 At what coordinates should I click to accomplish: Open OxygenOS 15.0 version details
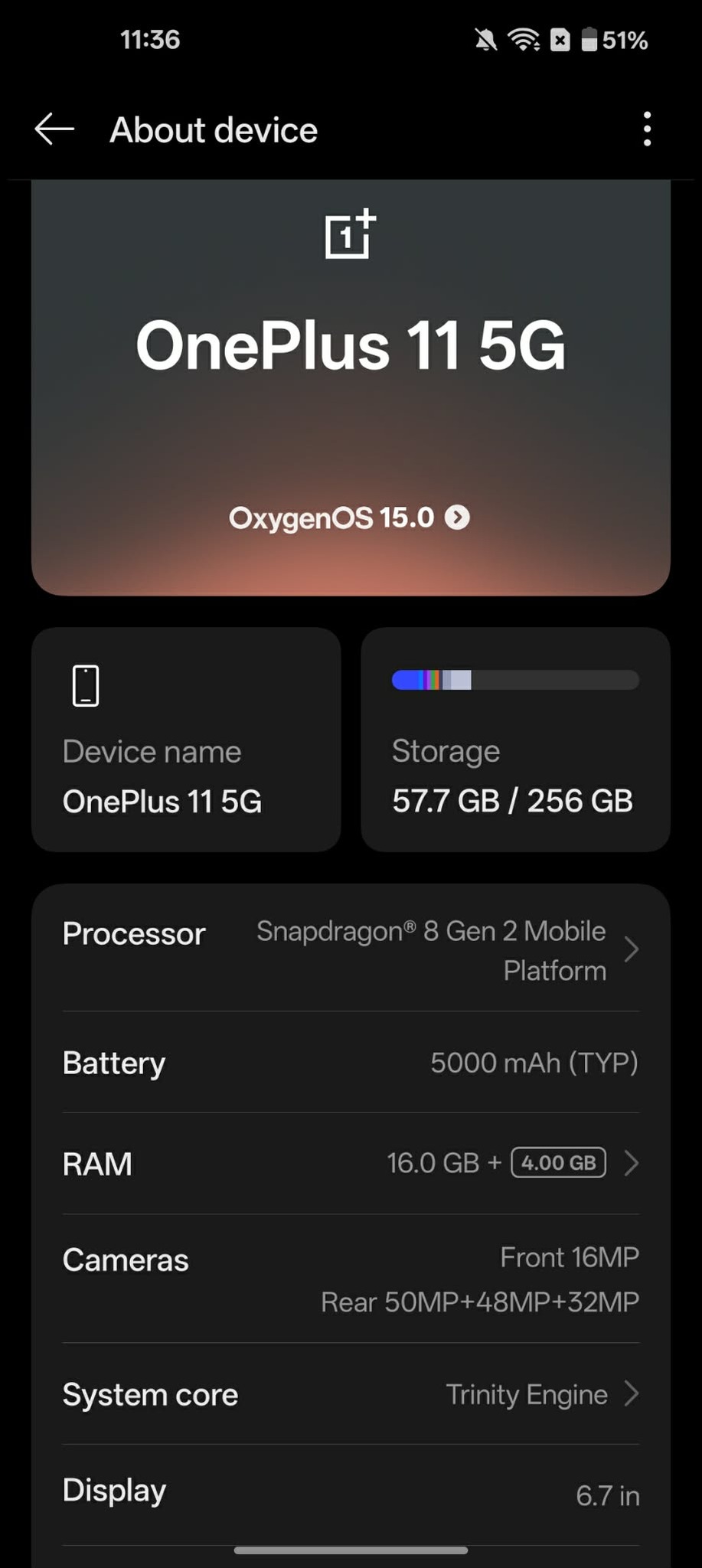[351, 518]
